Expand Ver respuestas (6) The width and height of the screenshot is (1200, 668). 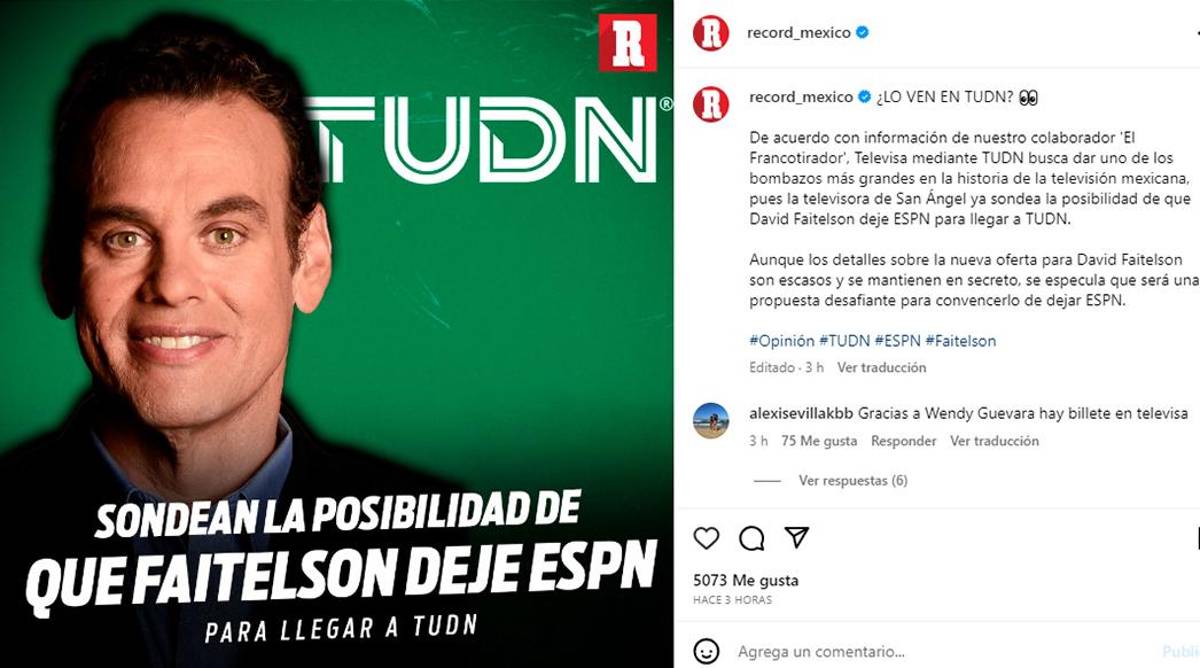(852, 481)
